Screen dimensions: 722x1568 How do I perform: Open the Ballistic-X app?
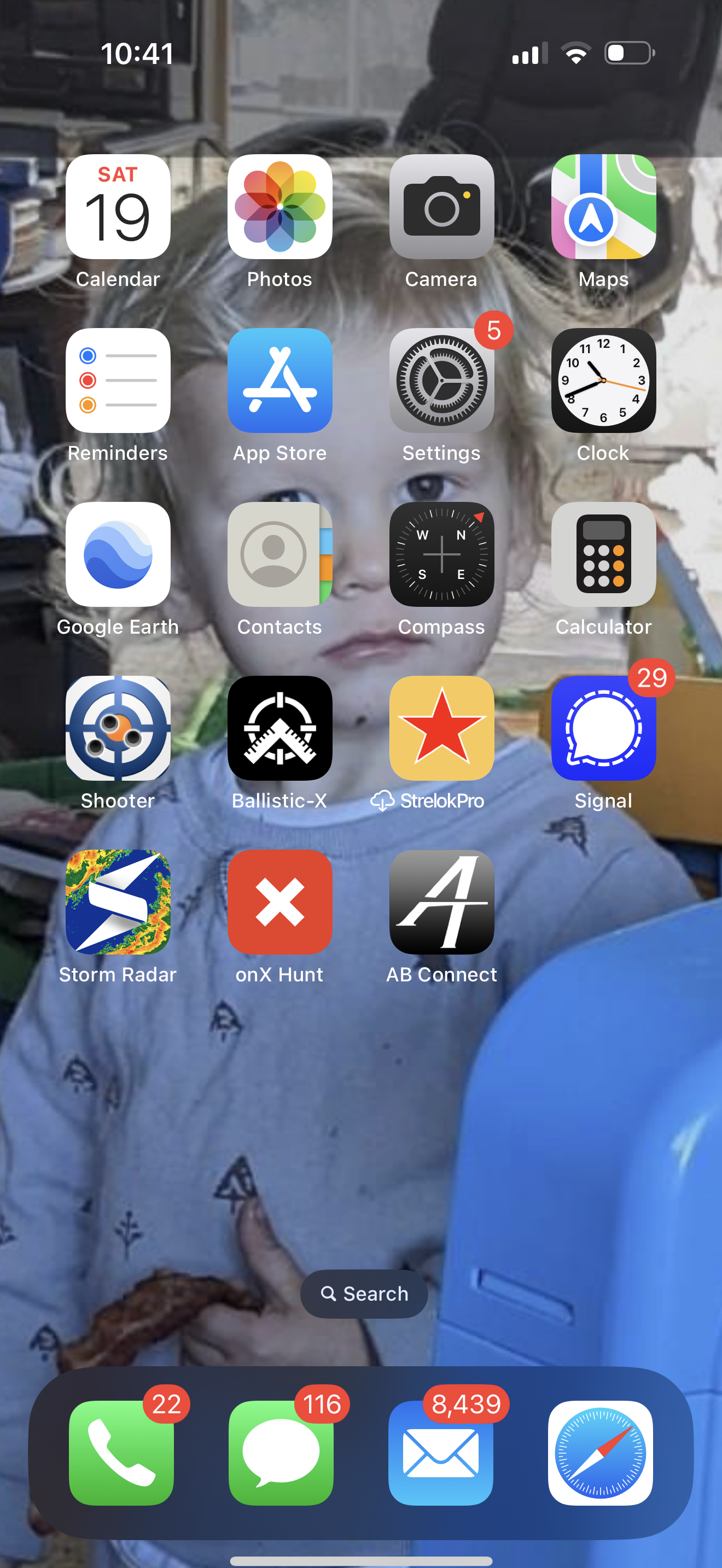coord(280,728)
